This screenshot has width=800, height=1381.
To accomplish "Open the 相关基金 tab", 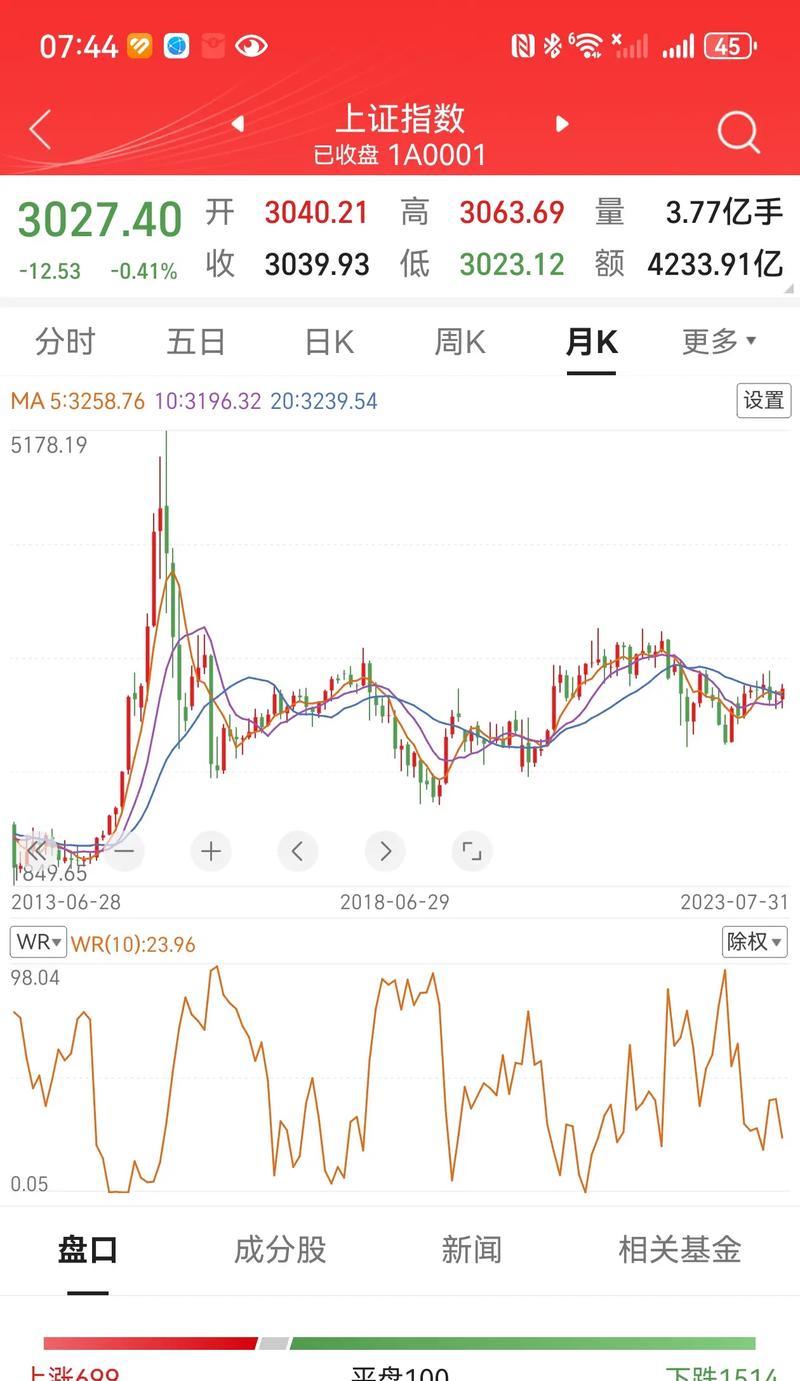I will (680, 1250).
